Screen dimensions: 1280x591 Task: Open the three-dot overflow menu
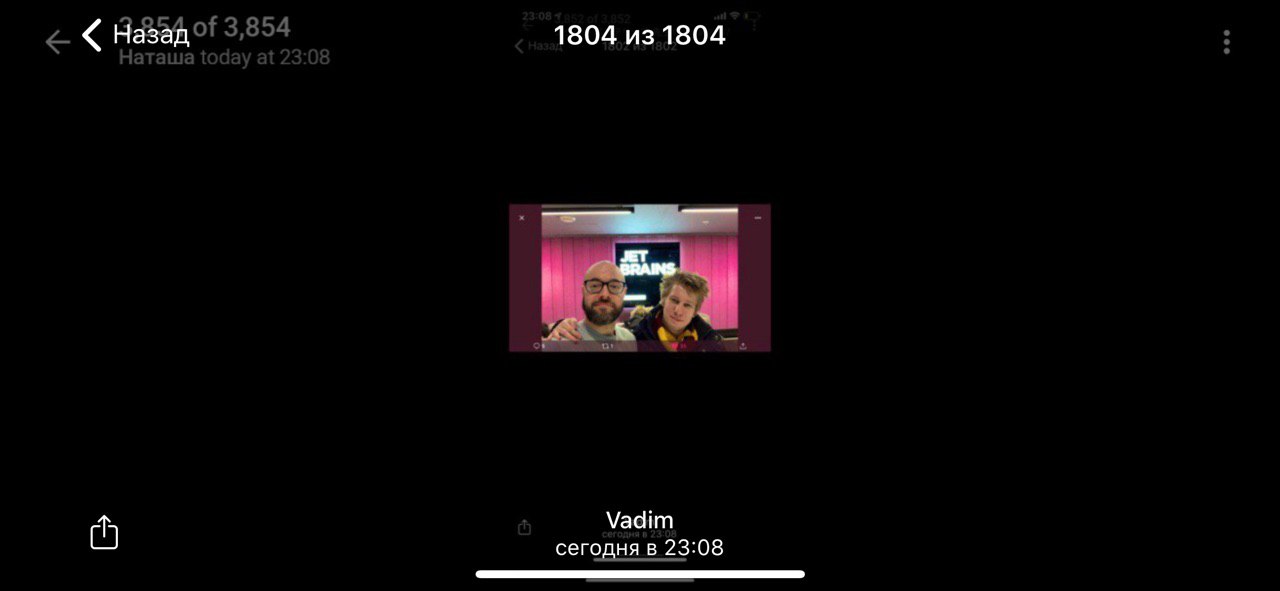(1226, 42)
